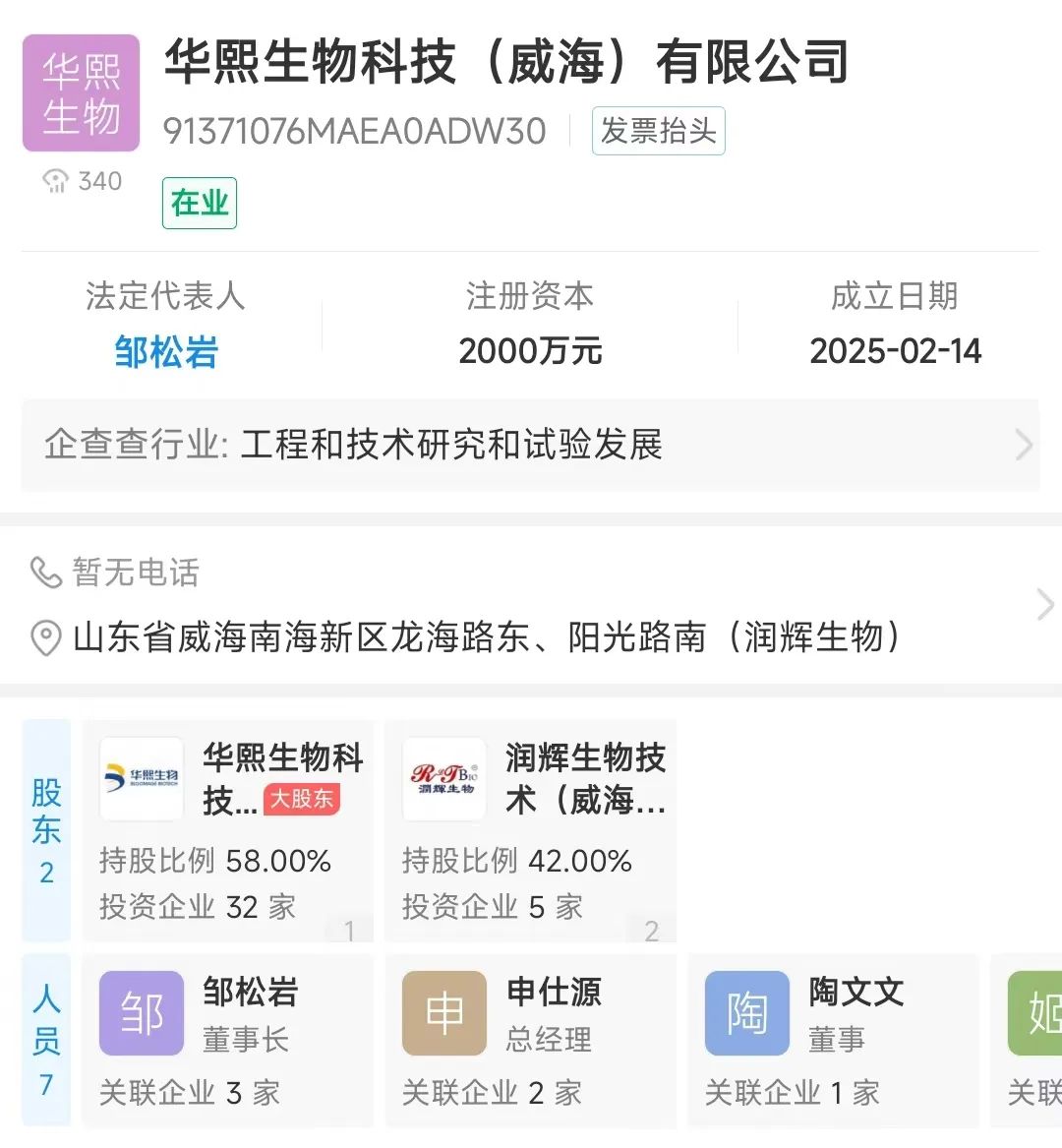Click the 邹 avatar icon for 邹松岩
Viewport: 1062px width, 1148px height.
pos(141,1011)
